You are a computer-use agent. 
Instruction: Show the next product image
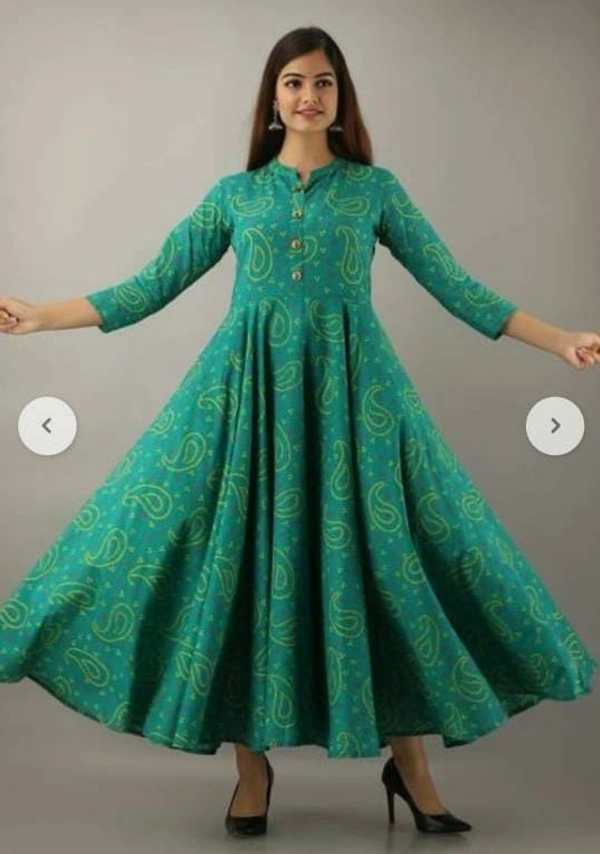[555, 426]
